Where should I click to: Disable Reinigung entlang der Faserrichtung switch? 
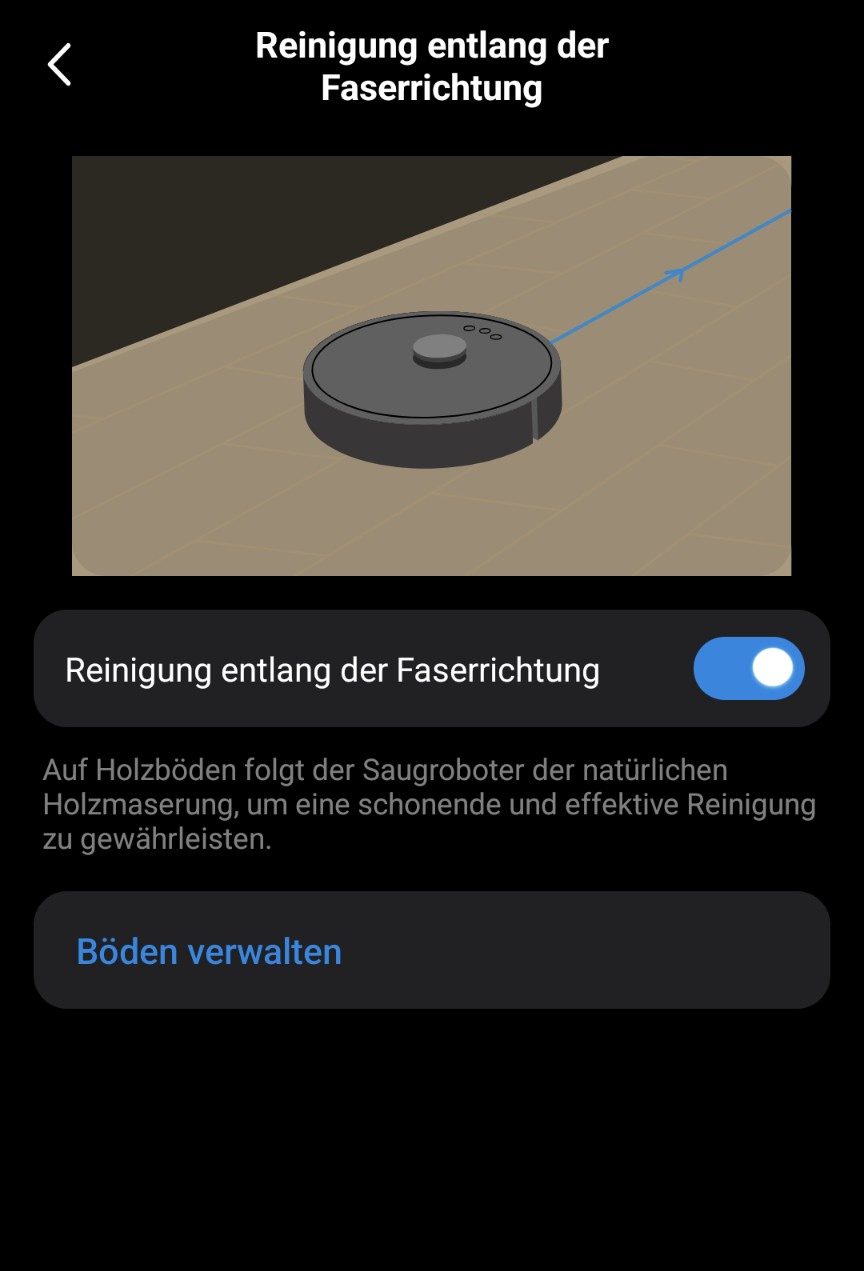point(748,668)
